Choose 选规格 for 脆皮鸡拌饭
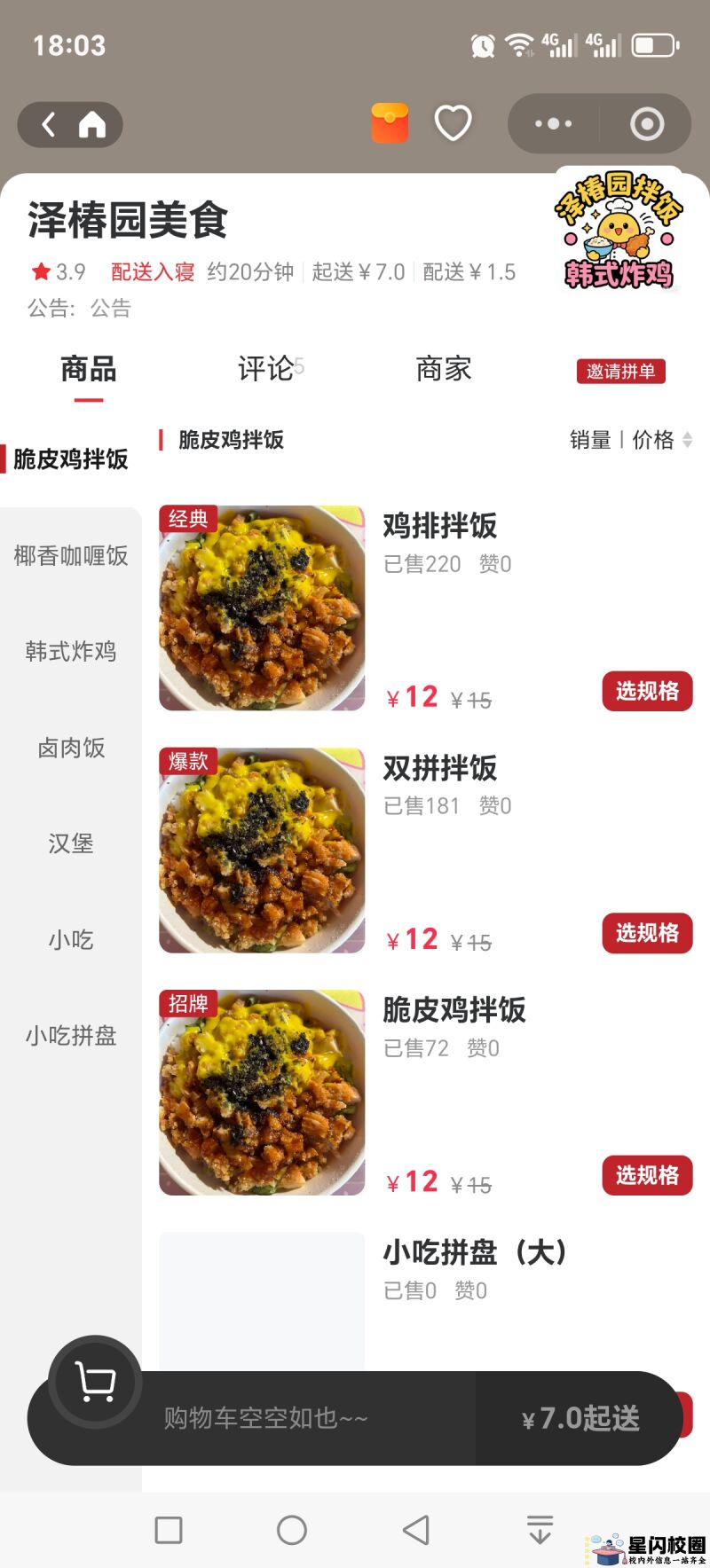The width and height of the screenshot is (710, 1568). tap(647, 1175)
